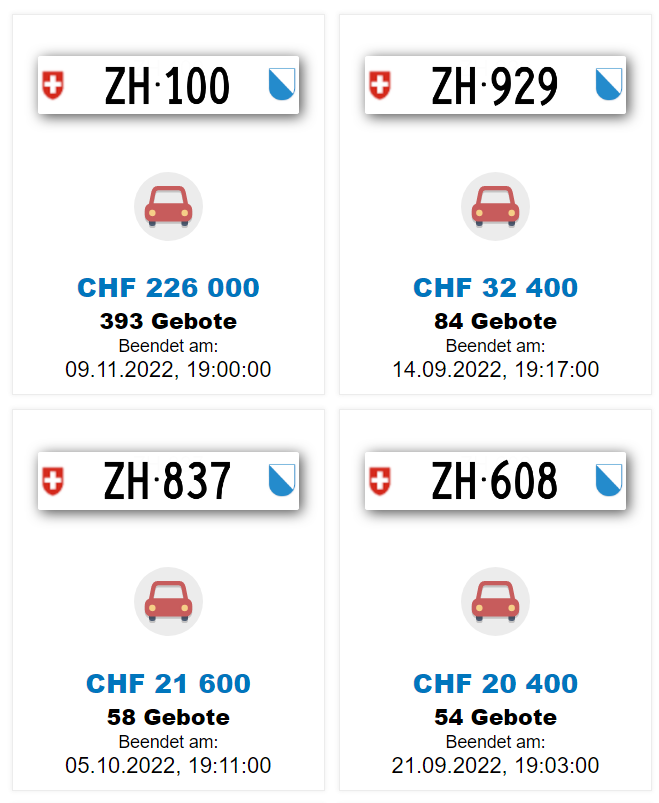Image resolution: width=659 pixels, height=803 pixels.
Task: View the ZH·929 auction for CHF 32 400
Action: (x=495, y=205)
